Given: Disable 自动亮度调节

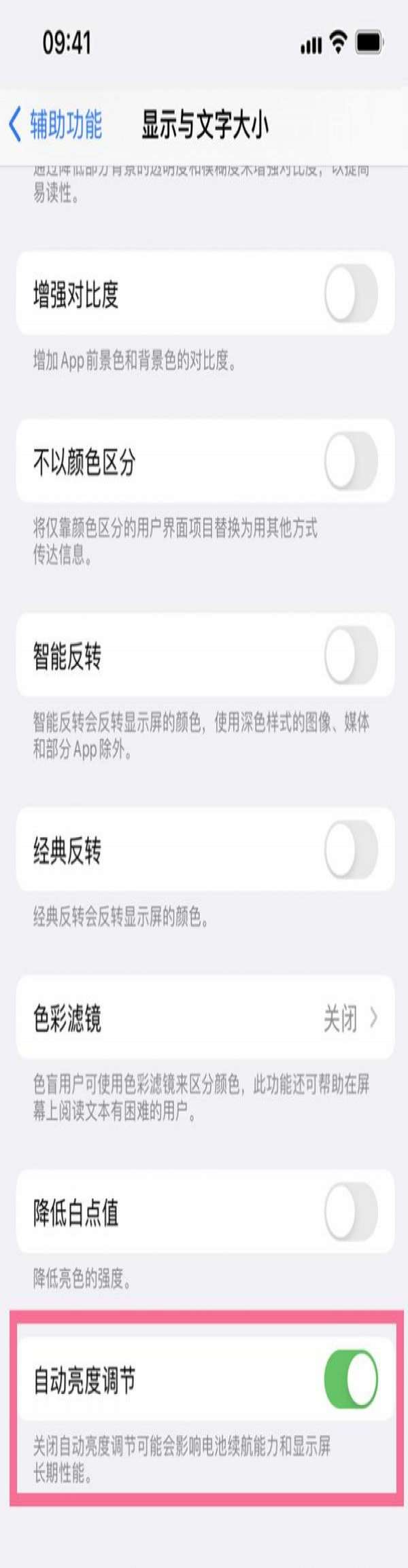Looking at the screenshot, I should point(351,1380).
